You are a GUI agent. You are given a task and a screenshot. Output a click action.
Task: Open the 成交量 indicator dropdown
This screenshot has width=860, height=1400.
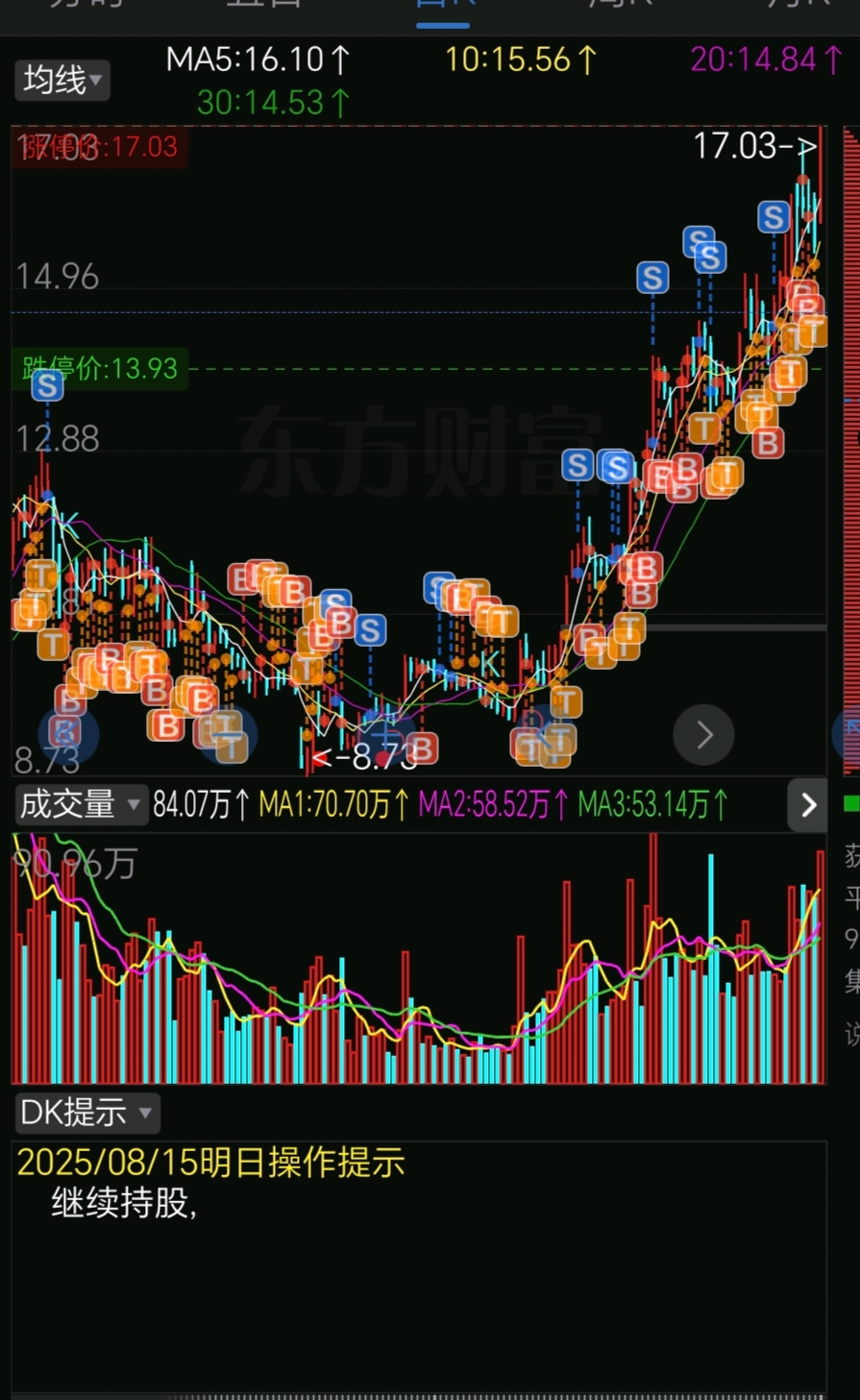point(81,804)
